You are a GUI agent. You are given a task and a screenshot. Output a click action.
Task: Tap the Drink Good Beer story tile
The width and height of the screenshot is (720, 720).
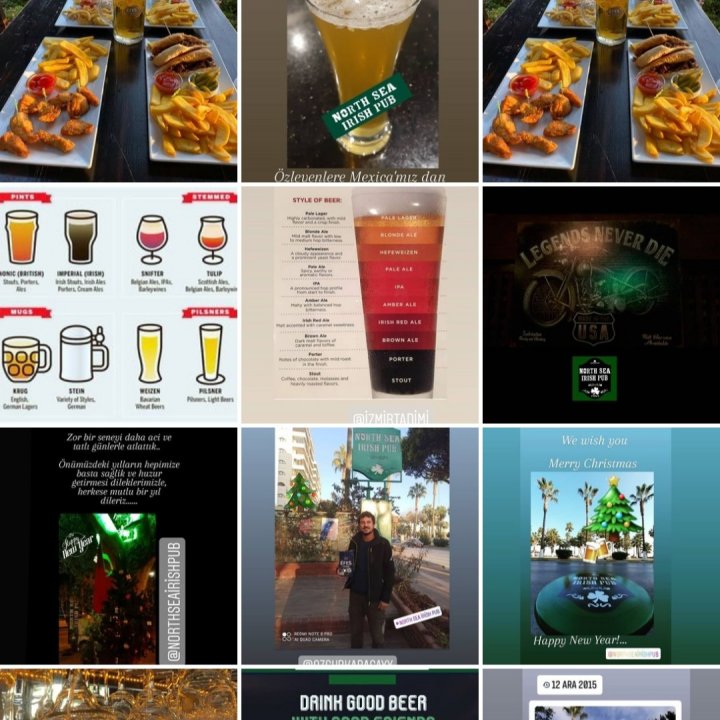pos(359,696)
